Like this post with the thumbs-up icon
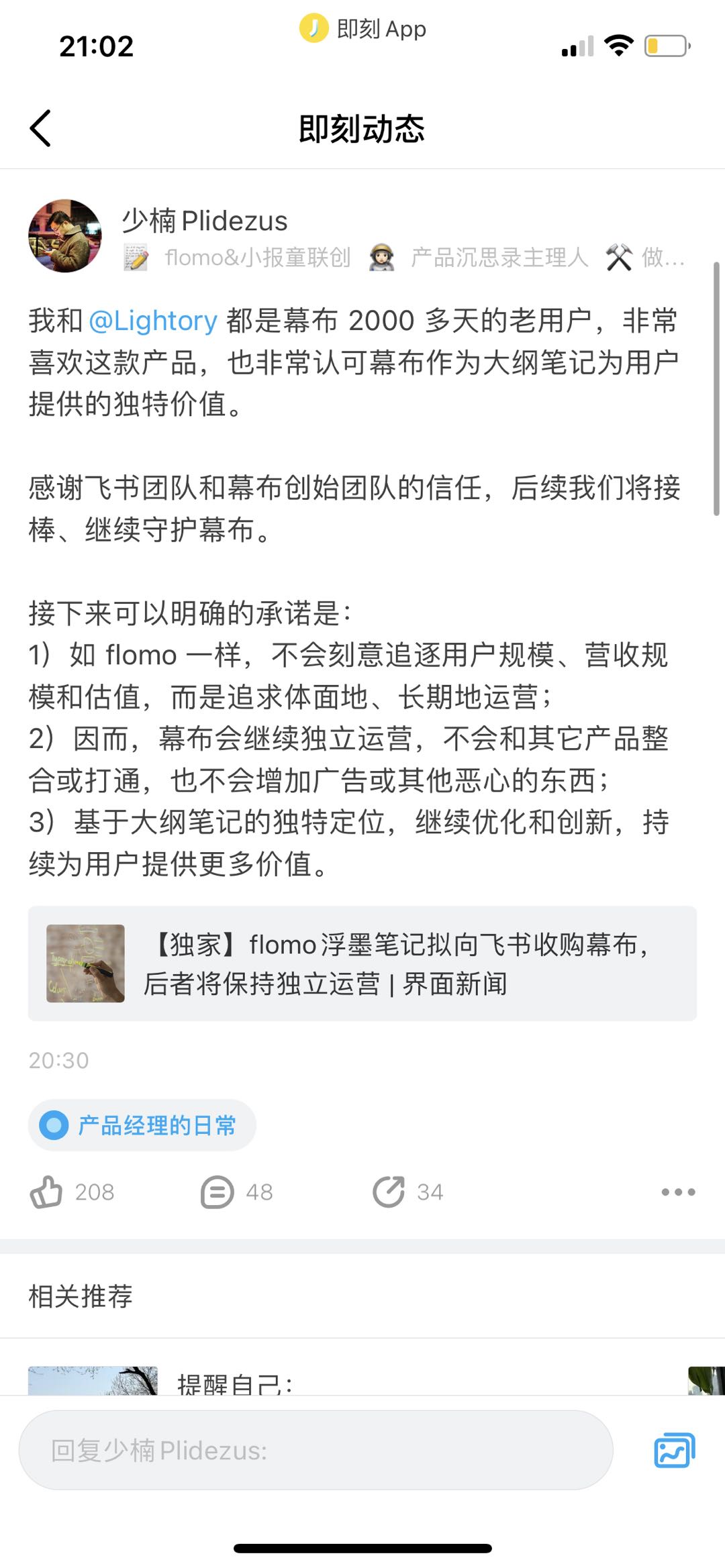The height and width of the screenshot is (1568, 725). 46,1192
